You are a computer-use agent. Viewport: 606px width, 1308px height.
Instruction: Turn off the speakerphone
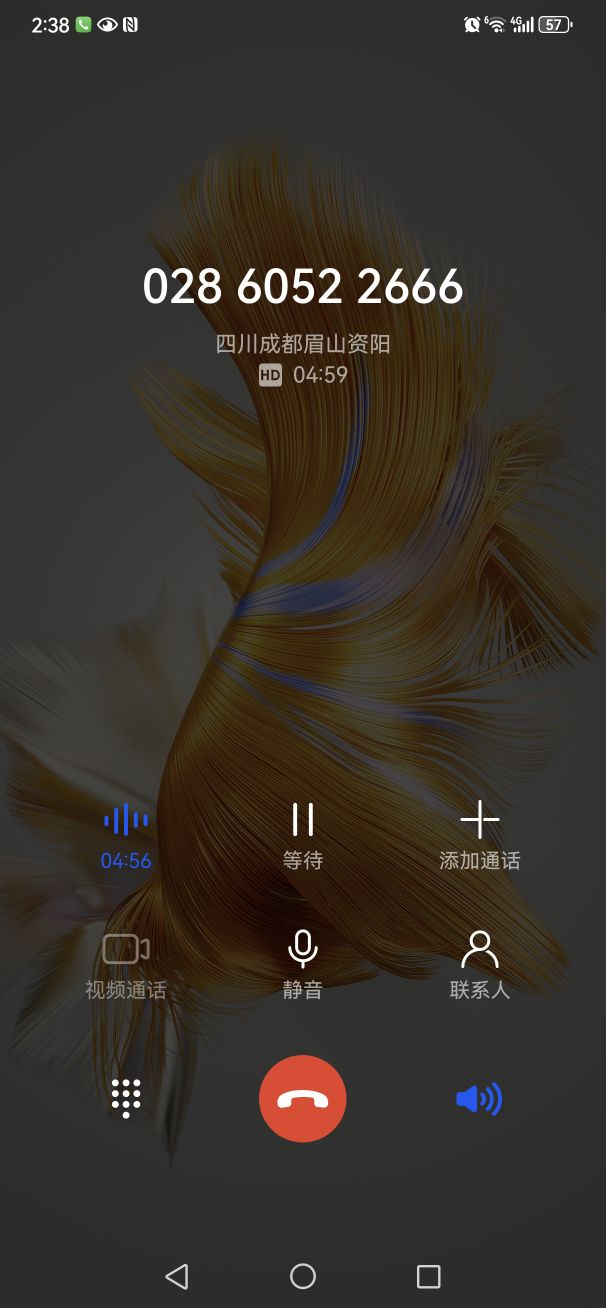click(479, 1099)
